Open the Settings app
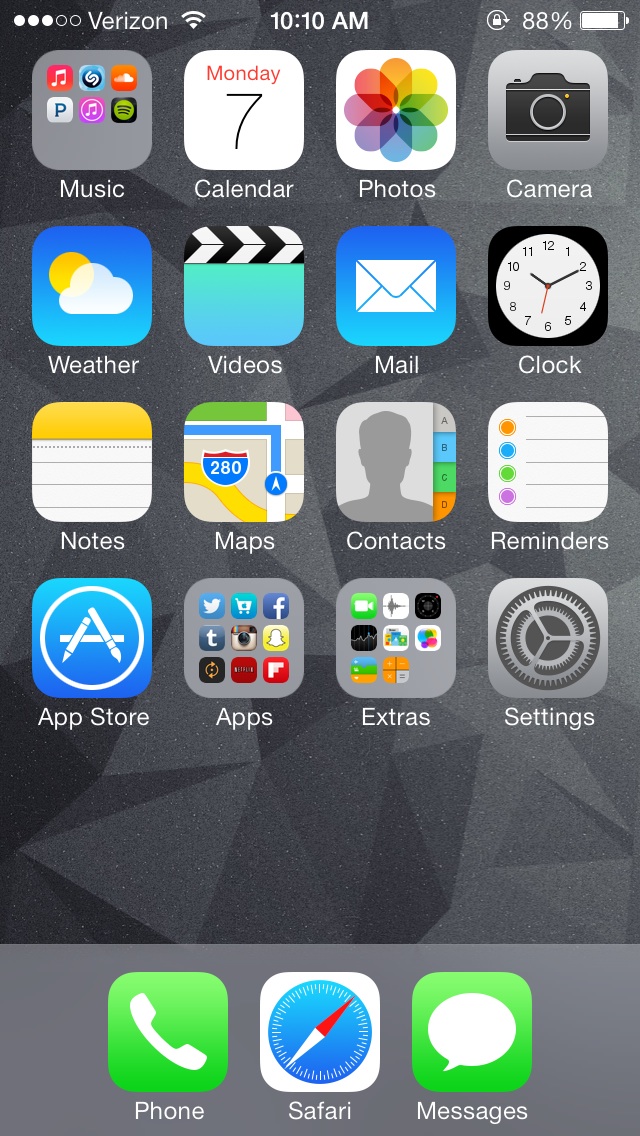 548,638
